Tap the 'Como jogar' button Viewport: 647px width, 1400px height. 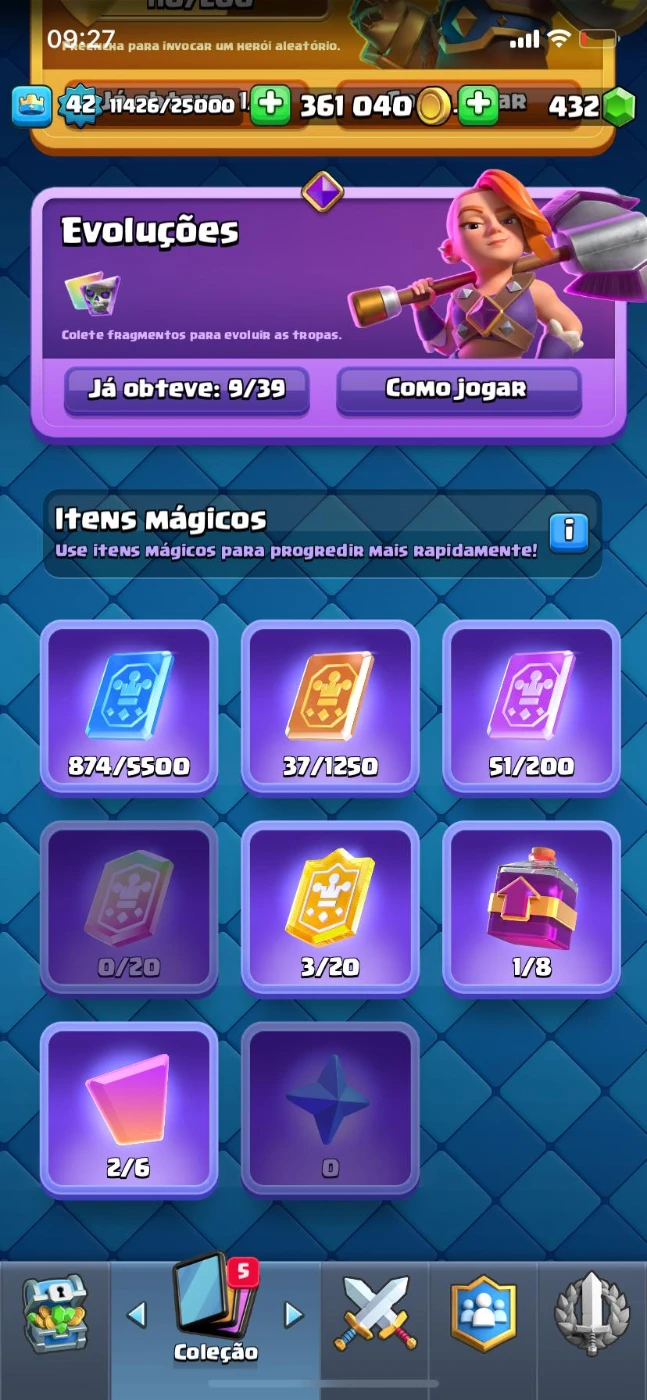point(458,389)
